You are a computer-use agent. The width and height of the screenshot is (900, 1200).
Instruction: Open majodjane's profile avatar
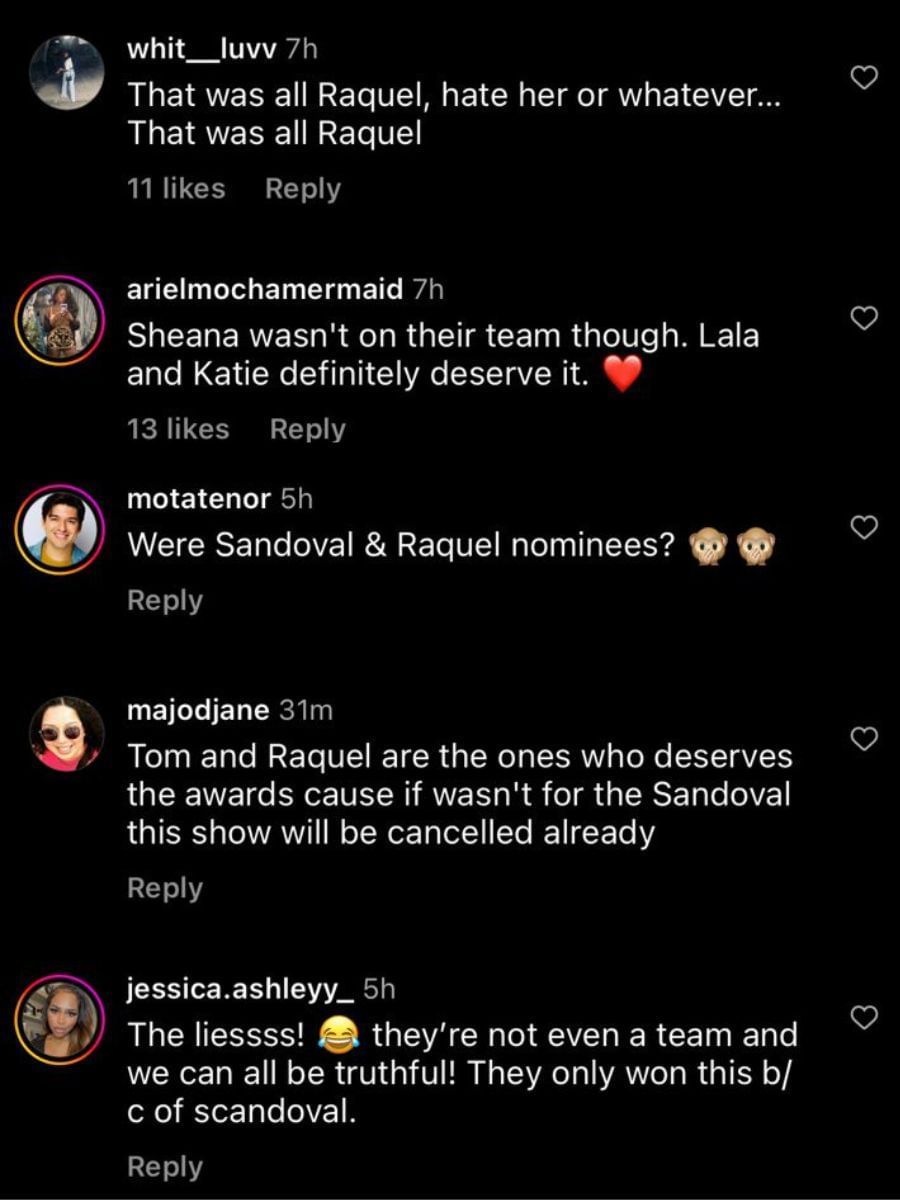[x=67, y=735]
